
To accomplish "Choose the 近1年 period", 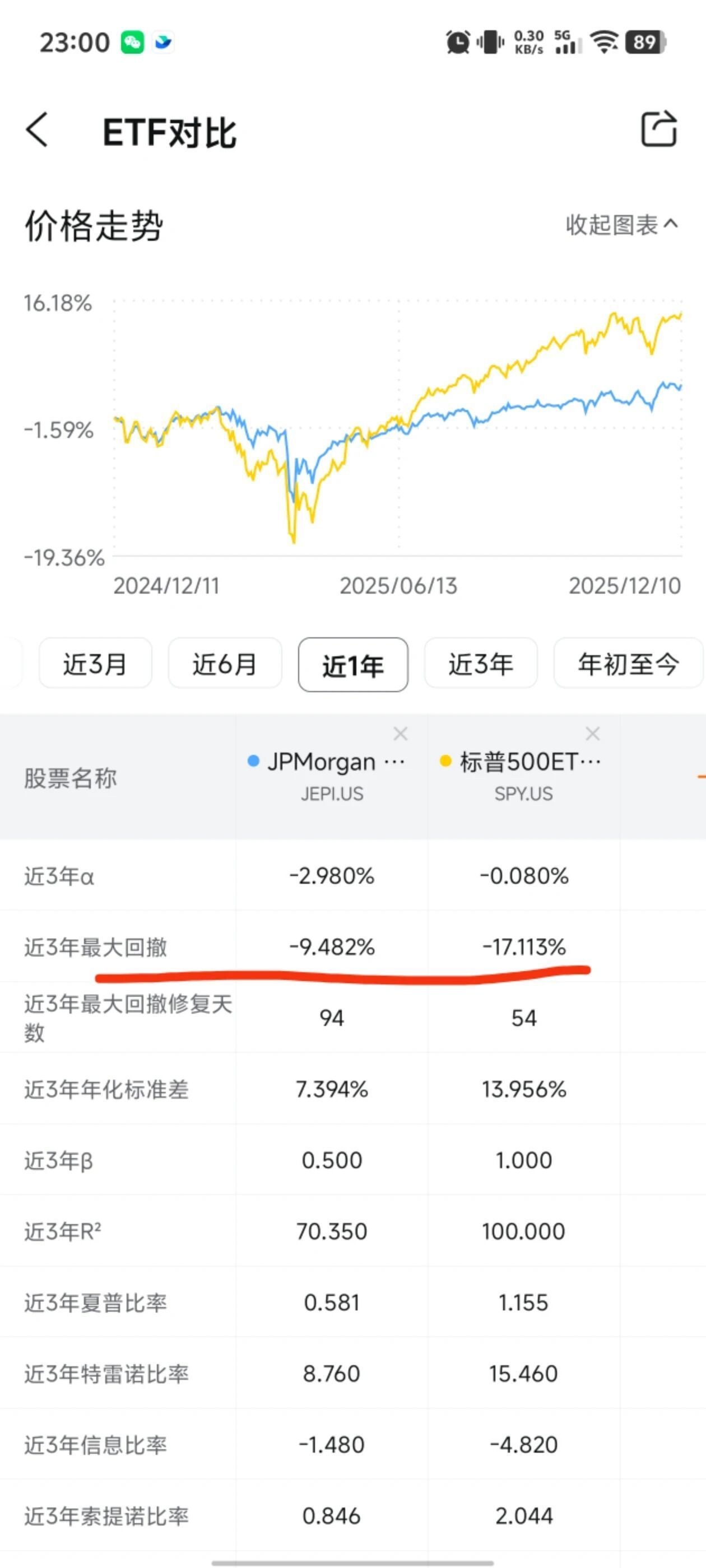I will pyautogui.click(x=352, y=665).
